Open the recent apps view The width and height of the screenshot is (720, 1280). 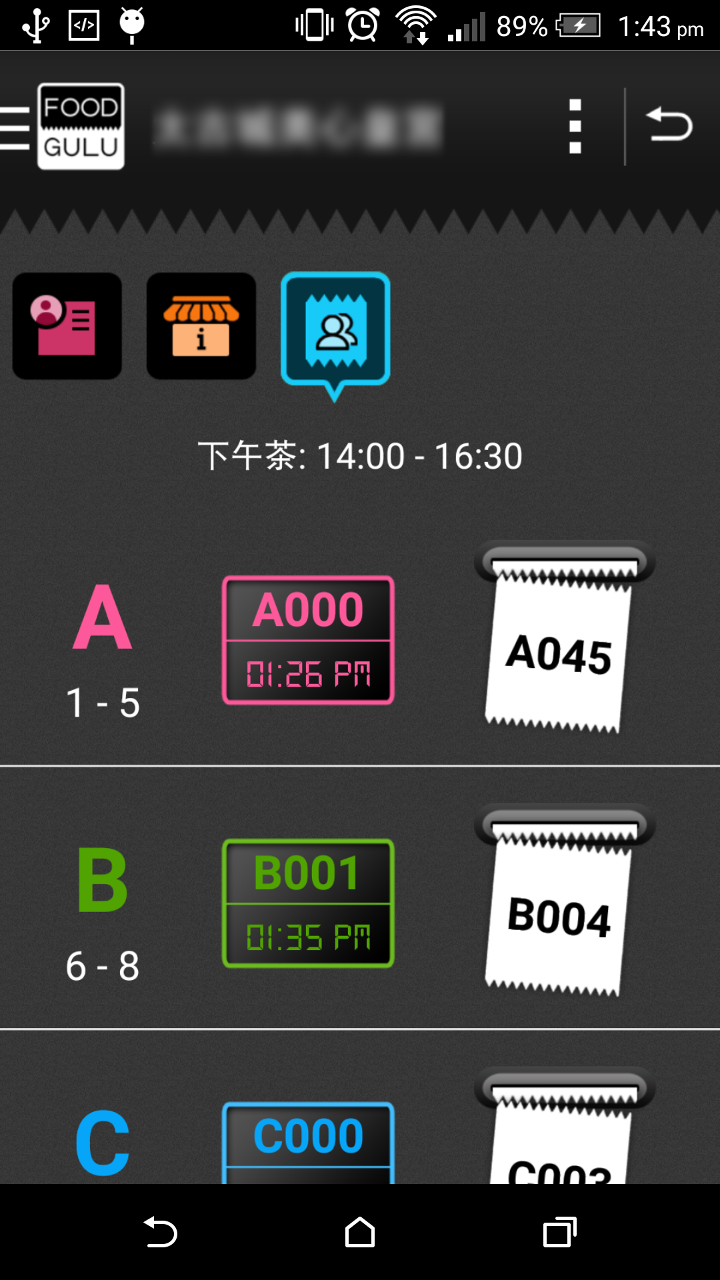click(560, 1232)
